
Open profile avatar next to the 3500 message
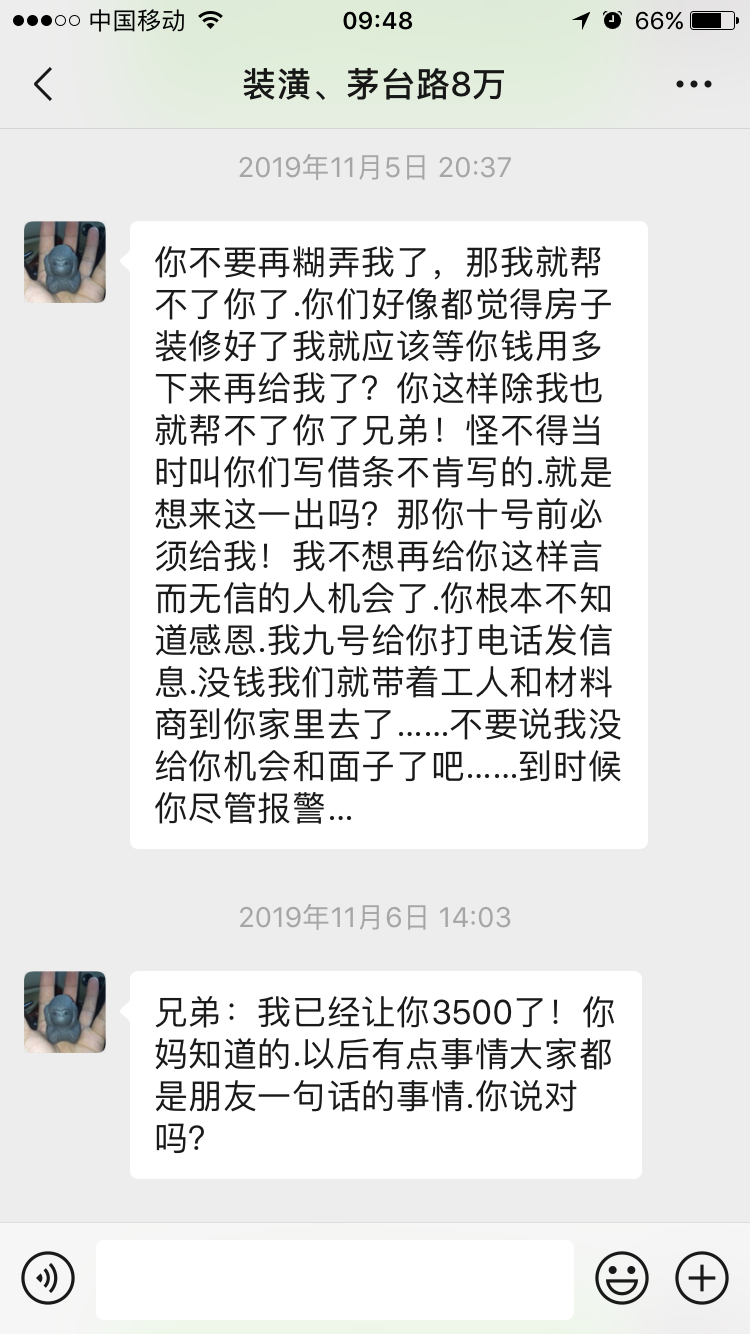(x=65, y=1012)
